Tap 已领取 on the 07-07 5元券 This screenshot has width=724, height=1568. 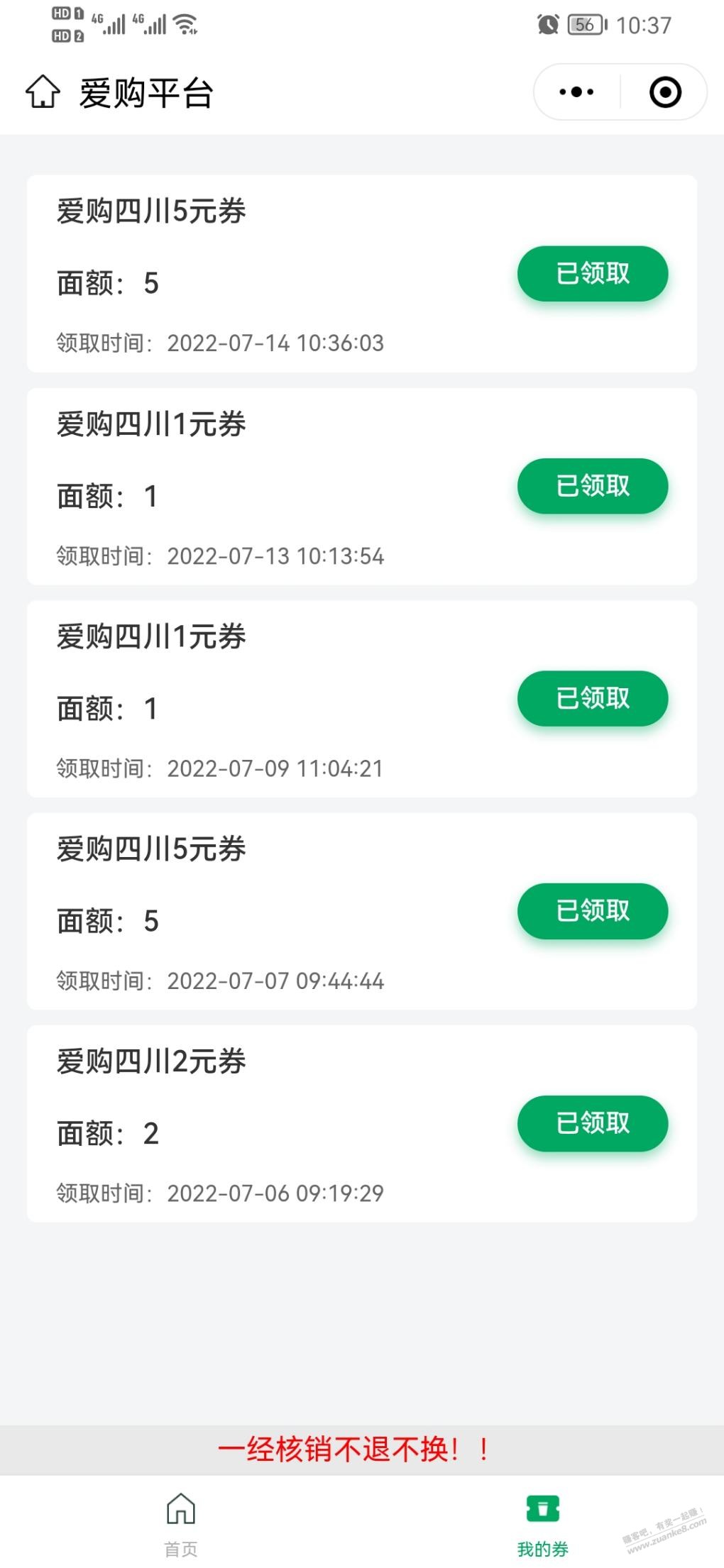tap(593, 911)
